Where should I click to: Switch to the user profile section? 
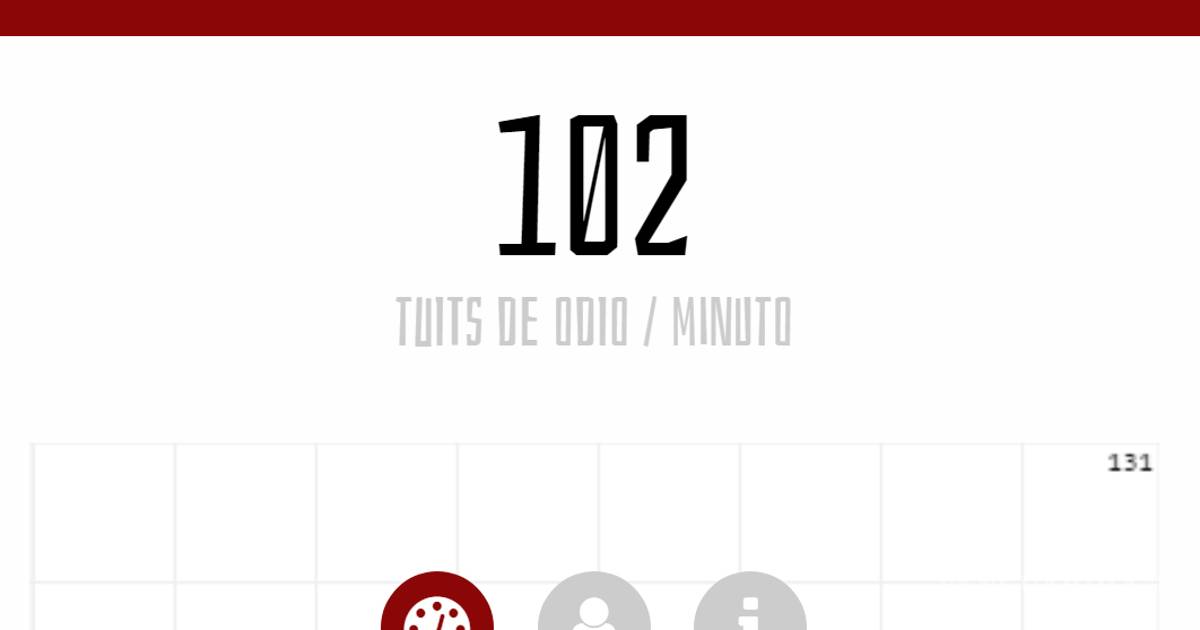594,605
